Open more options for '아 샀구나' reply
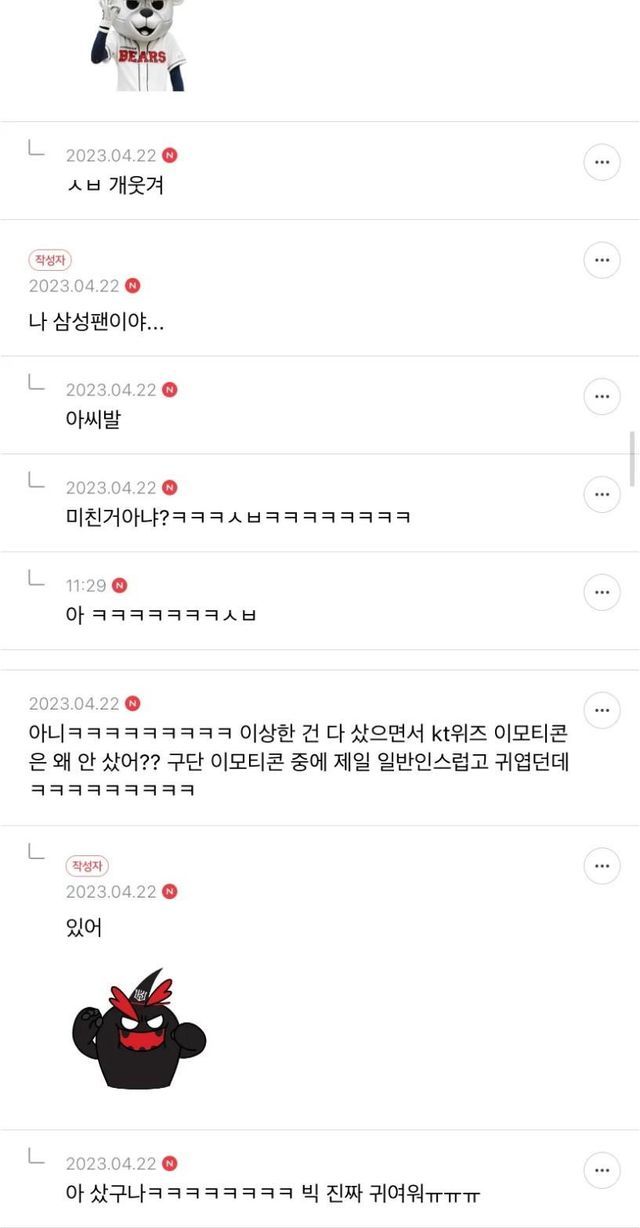Image resolution: width=640 pixels, height=1228 pixels. pyautogui.click(x=601, y=1169)
